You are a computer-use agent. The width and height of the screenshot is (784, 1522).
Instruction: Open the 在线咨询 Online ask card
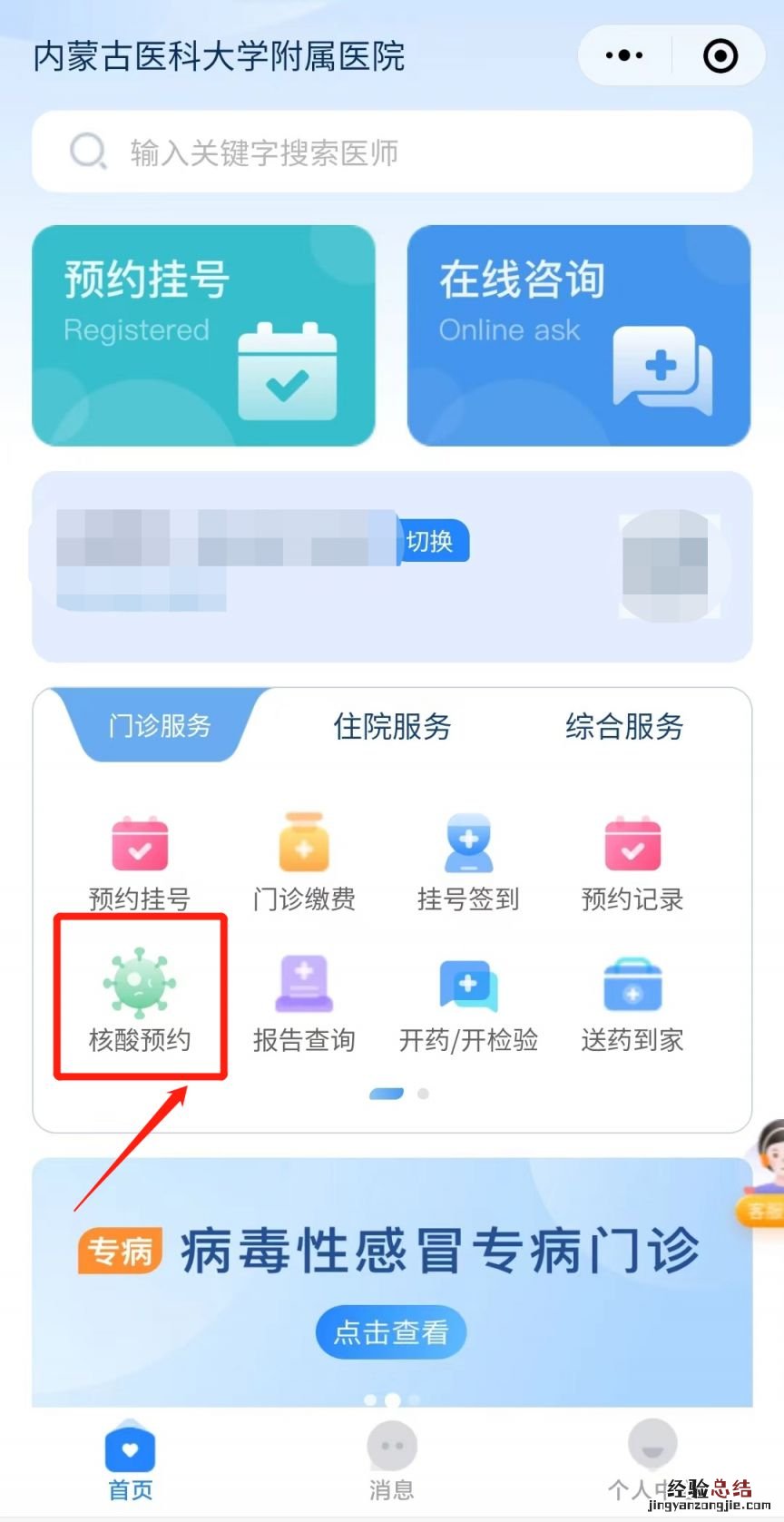click(579, 336)
